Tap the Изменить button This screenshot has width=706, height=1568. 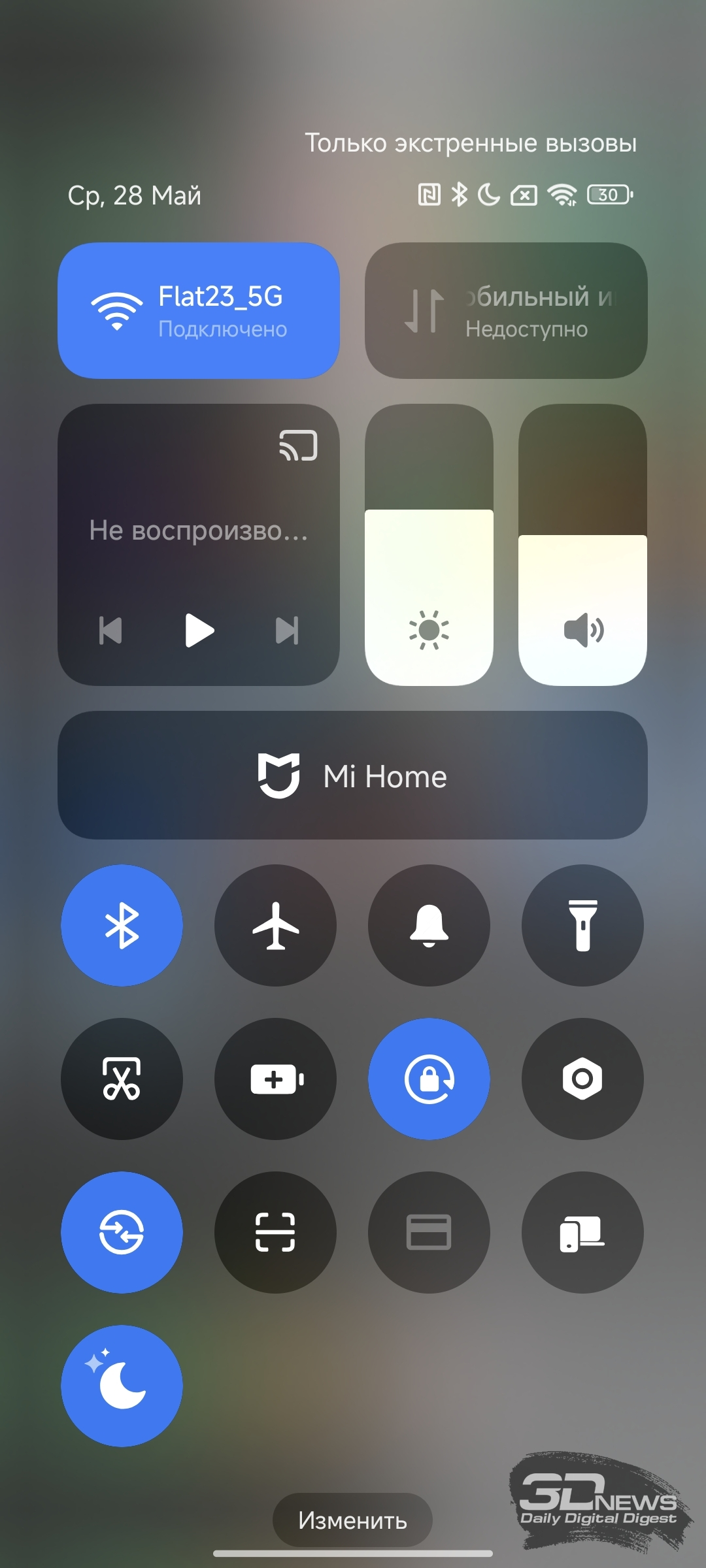pyautogui.click(x=353, y=1520)
